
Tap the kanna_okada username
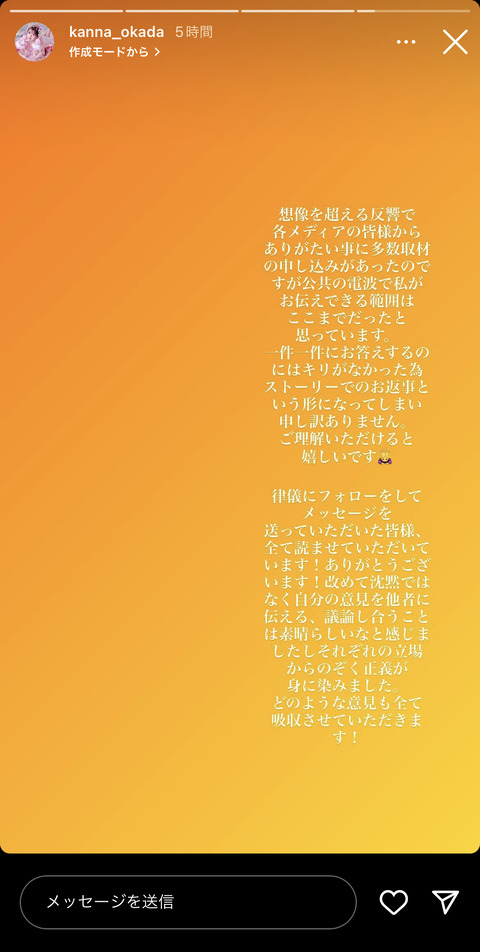click(117, 32)
